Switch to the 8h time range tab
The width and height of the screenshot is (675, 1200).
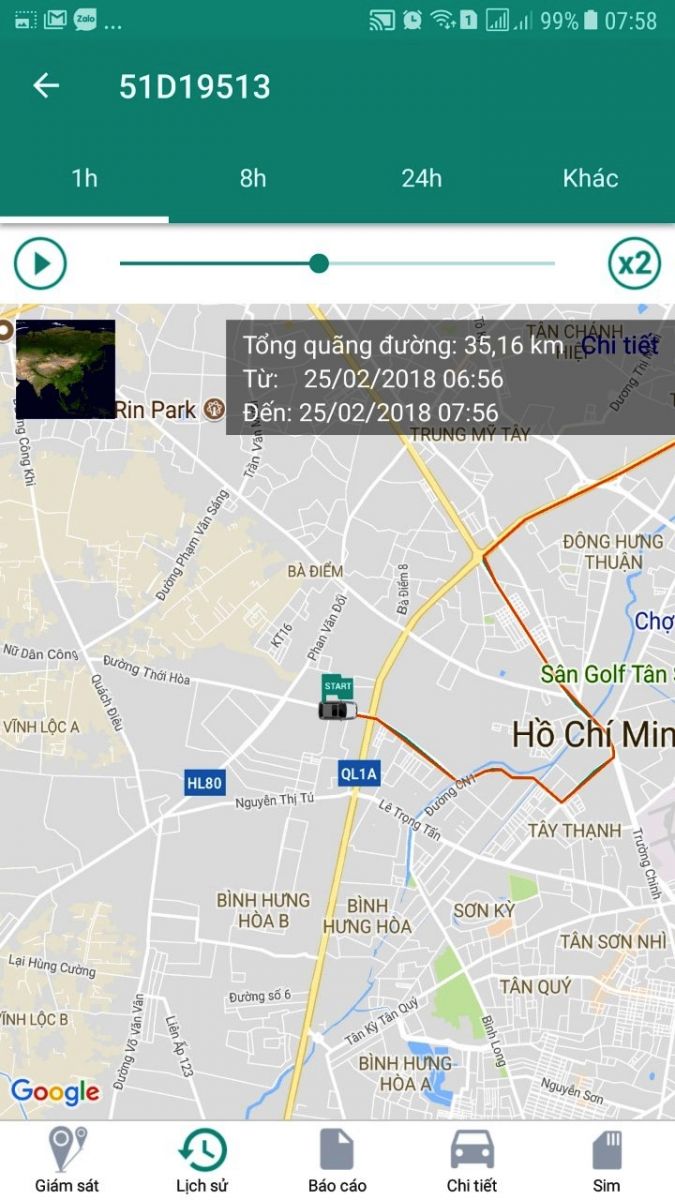[253, 179]
